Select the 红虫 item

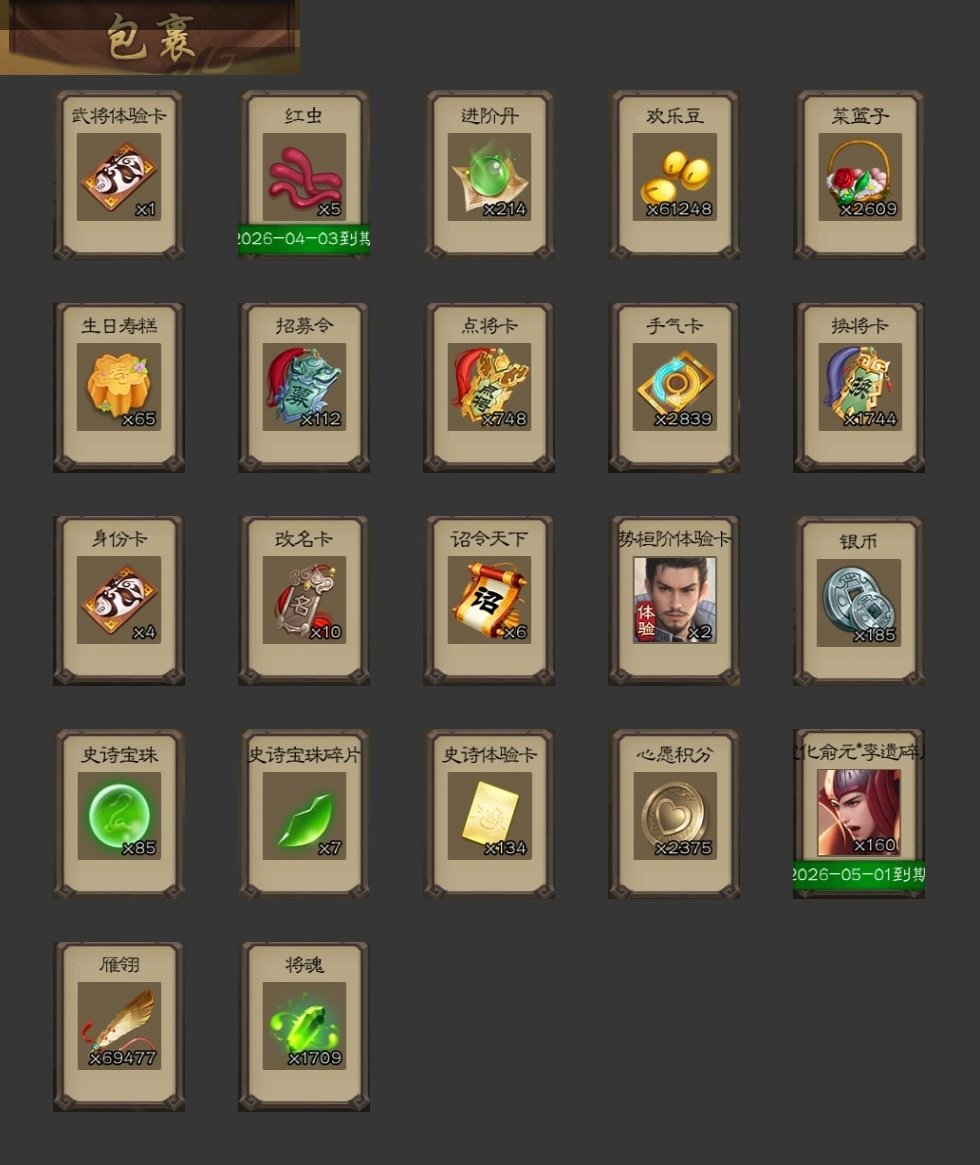pyautogui.click(x=304, y=177)
